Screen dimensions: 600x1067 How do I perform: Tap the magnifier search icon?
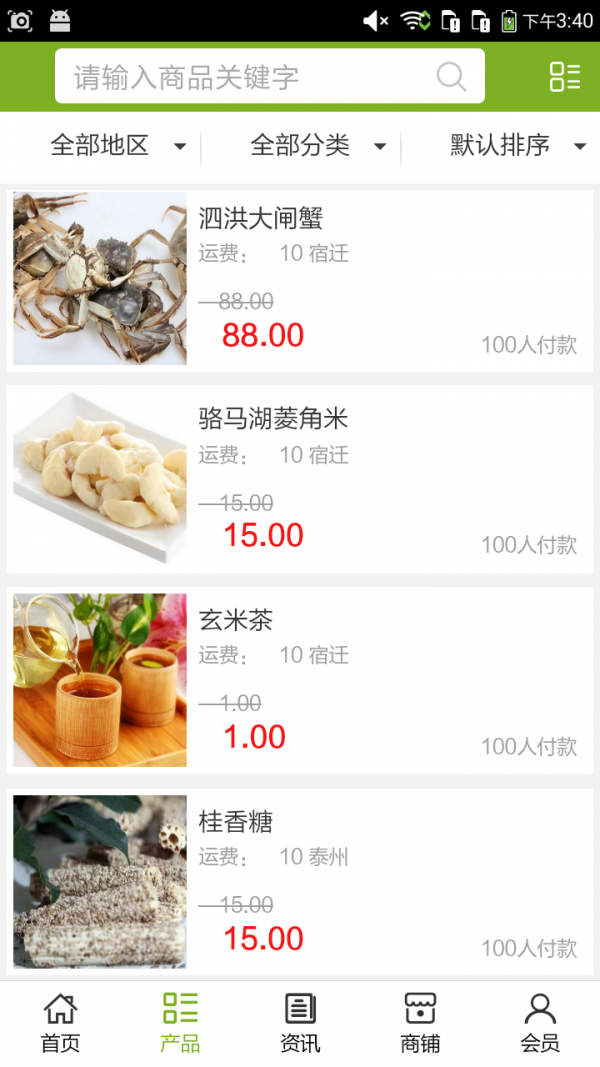click(x=451, y=77)
